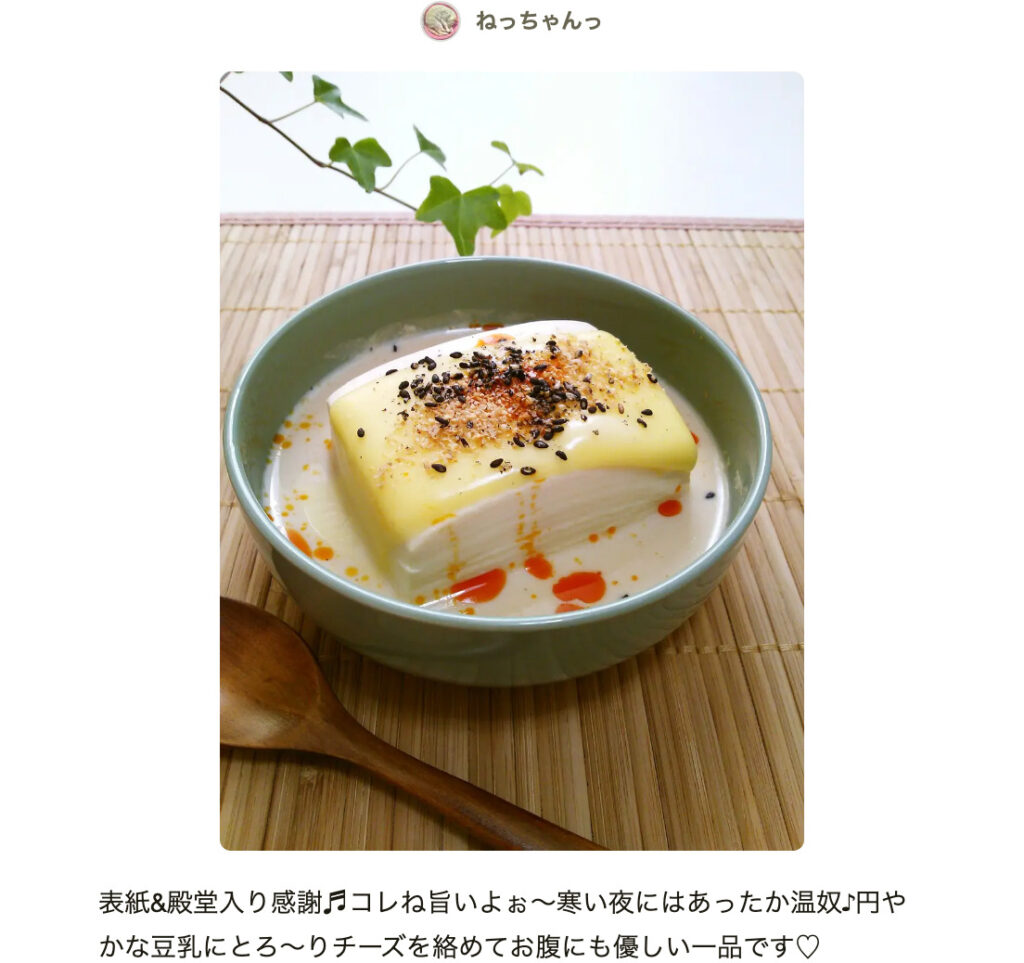Open the profile of author ねっちゃんっ

(x=537, y=21)
